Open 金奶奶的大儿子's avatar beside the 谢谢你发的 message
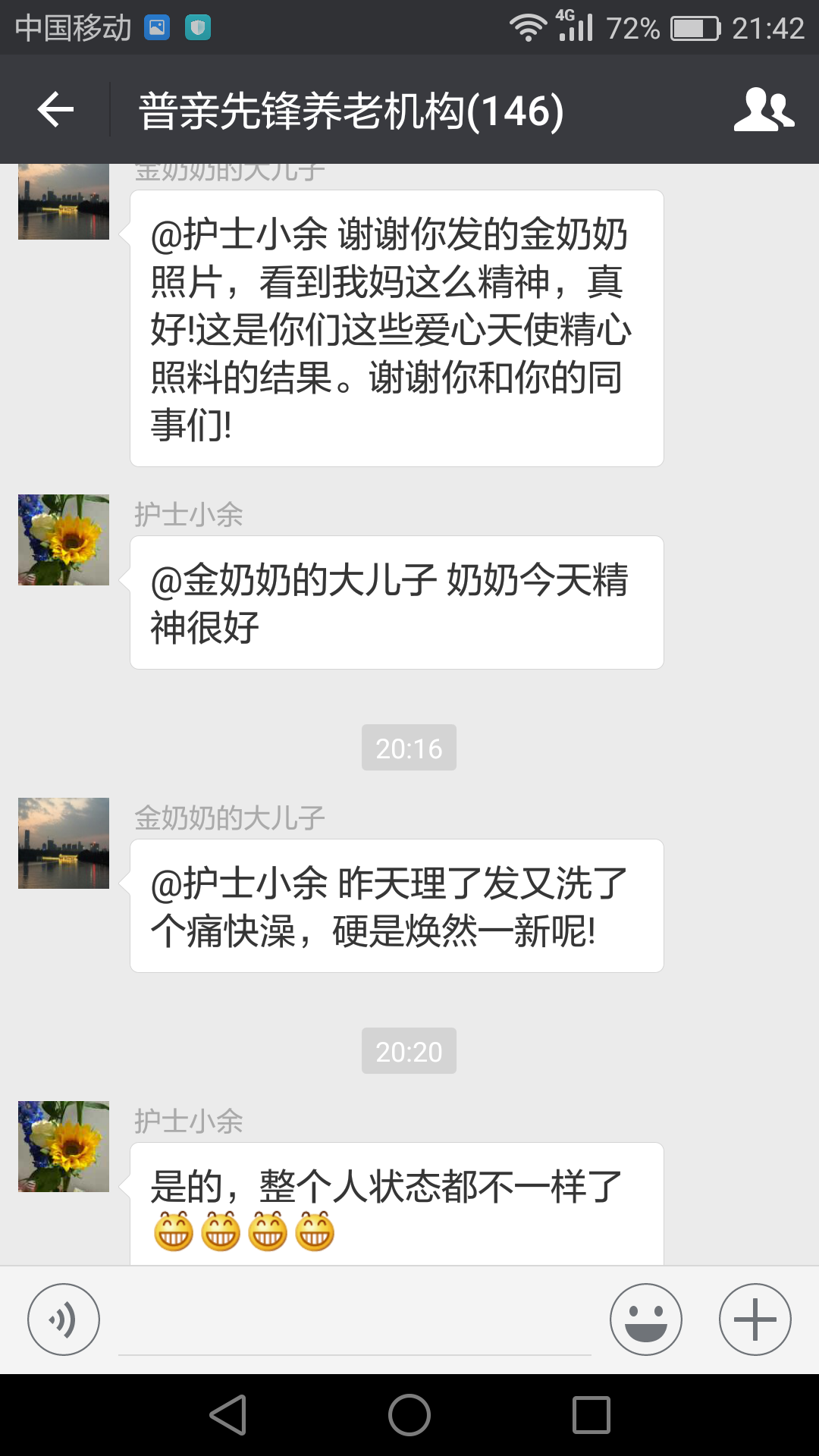Image resolution: width=819 pixels, height=1456 pixels. click(64, 203)
